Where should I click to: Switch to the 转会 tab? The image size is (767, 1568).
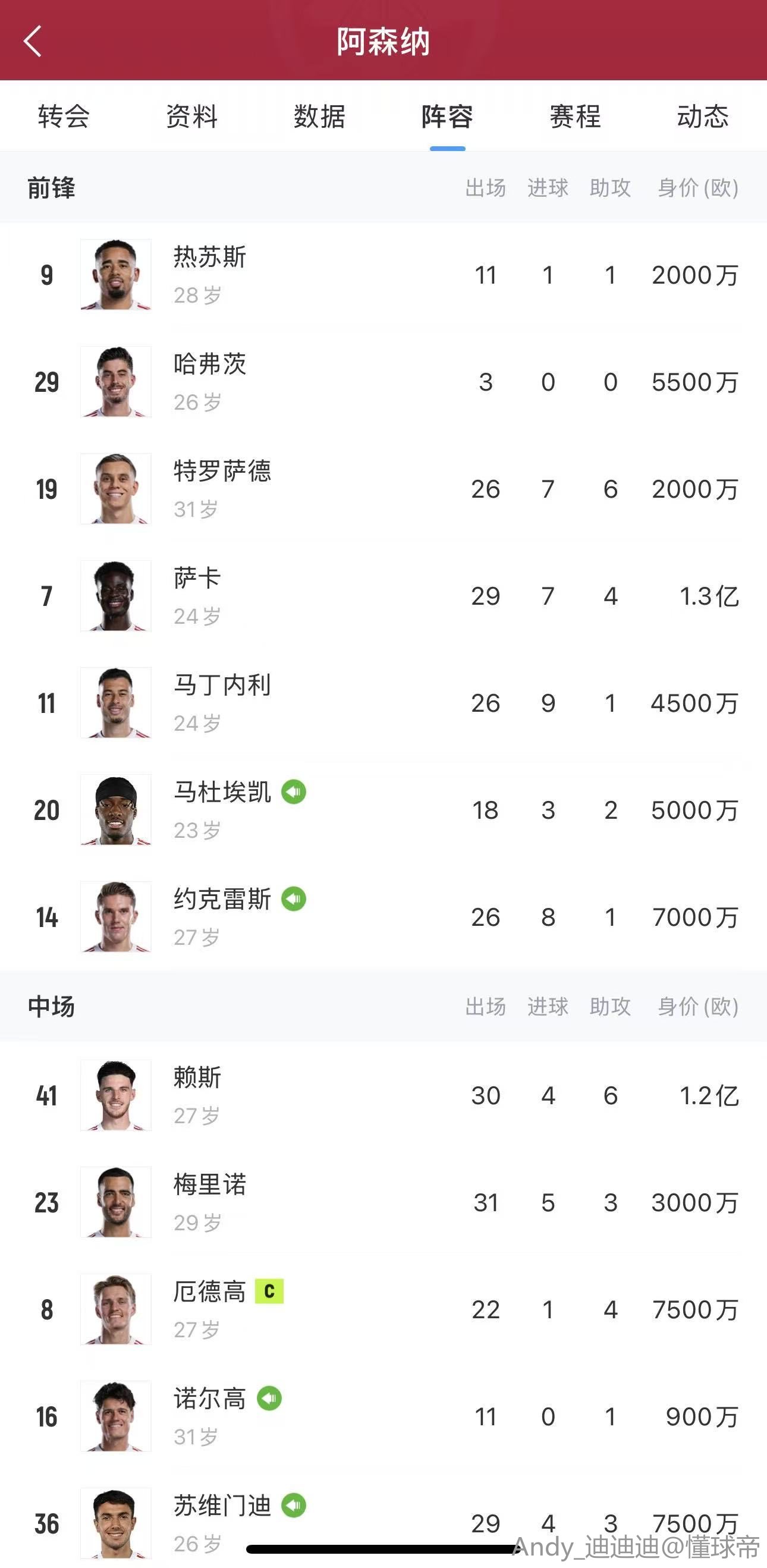pyautogui.click(x=64, y=117)
